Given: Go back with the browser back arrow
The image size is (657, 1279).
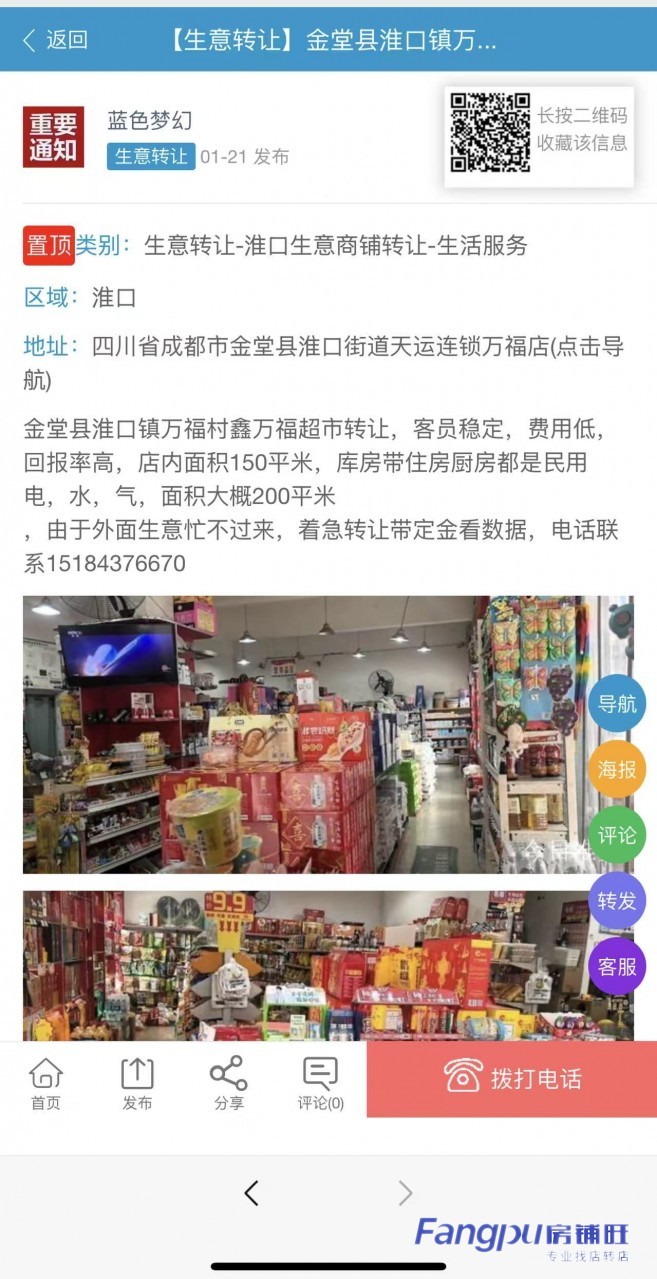Looking at the screenshot, I should pos(251,1193).
